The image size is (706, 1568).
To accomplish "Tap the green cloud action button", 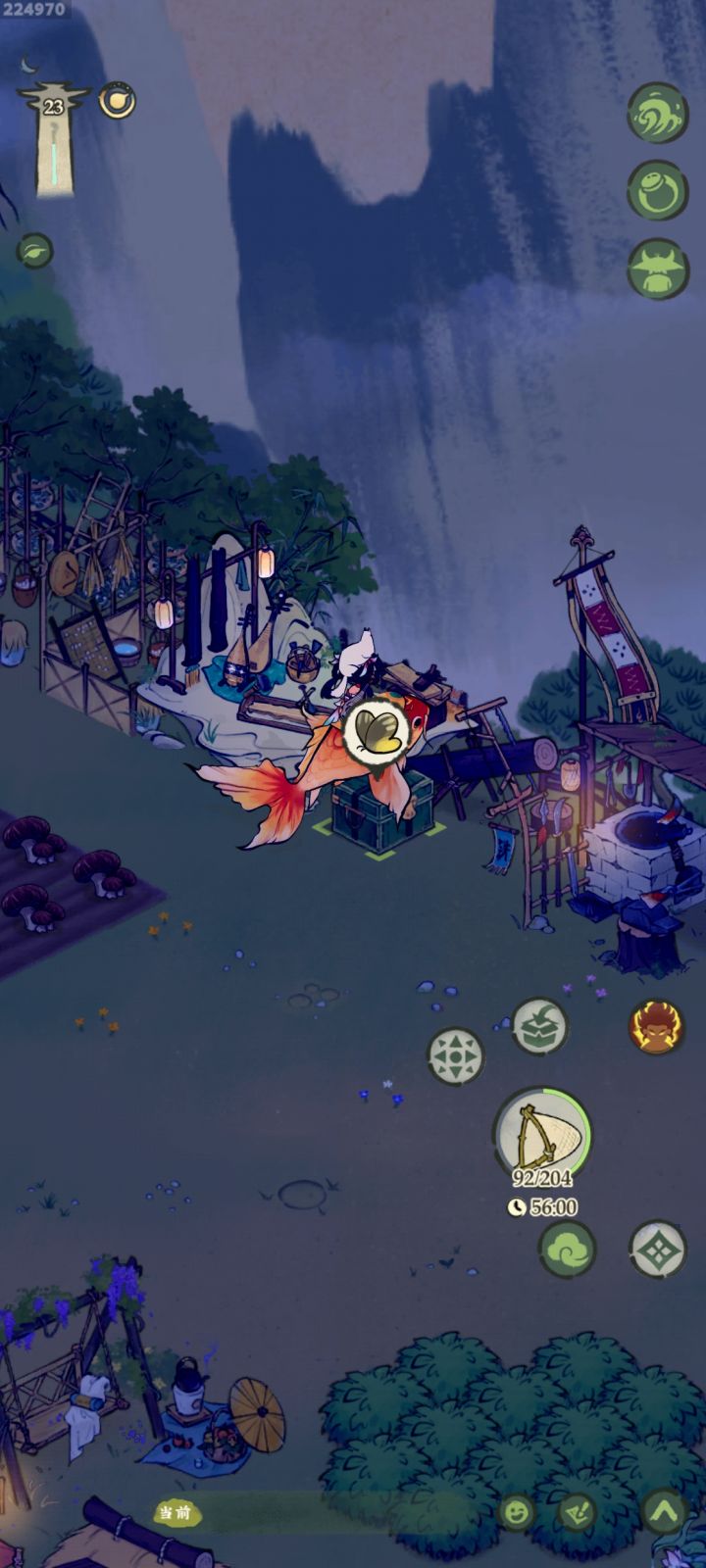I will click(x=567, y=1249).
